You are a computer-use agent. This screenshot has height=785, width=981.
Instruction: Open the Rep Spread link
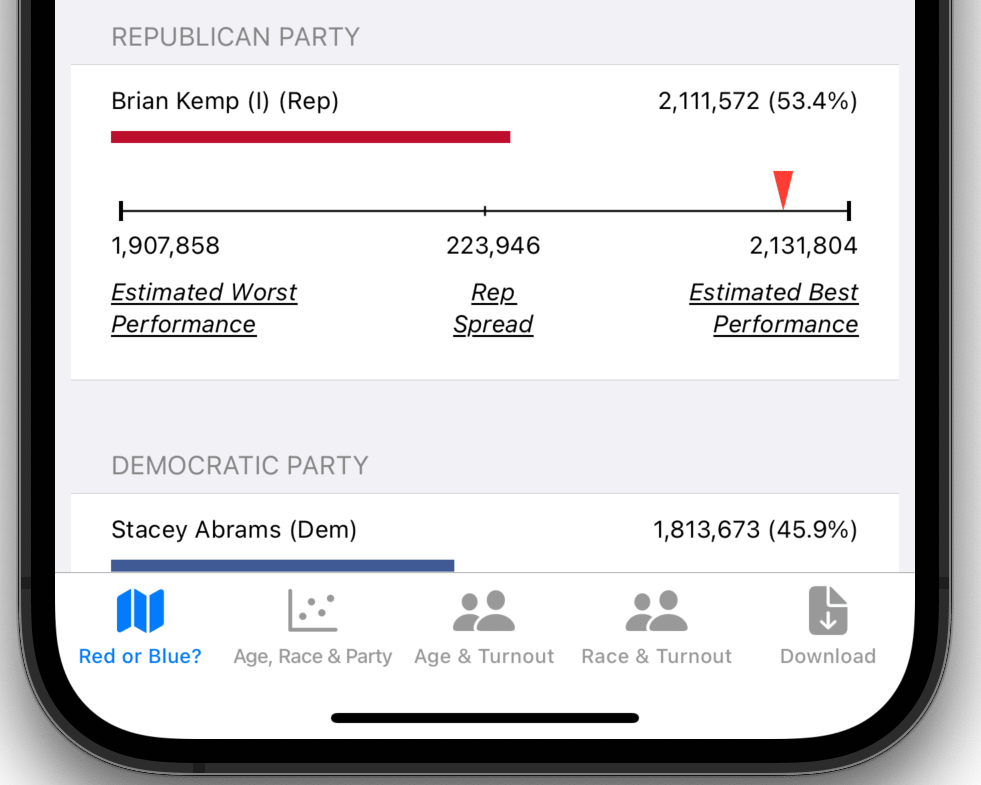[x=493, y=308]
